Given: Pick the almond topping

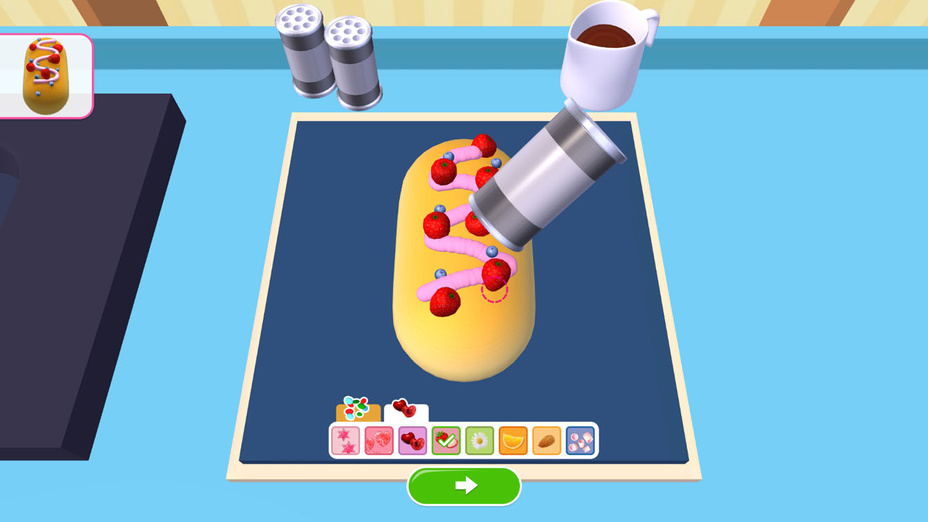Looking at the screenshot, I should coord(546,441).
